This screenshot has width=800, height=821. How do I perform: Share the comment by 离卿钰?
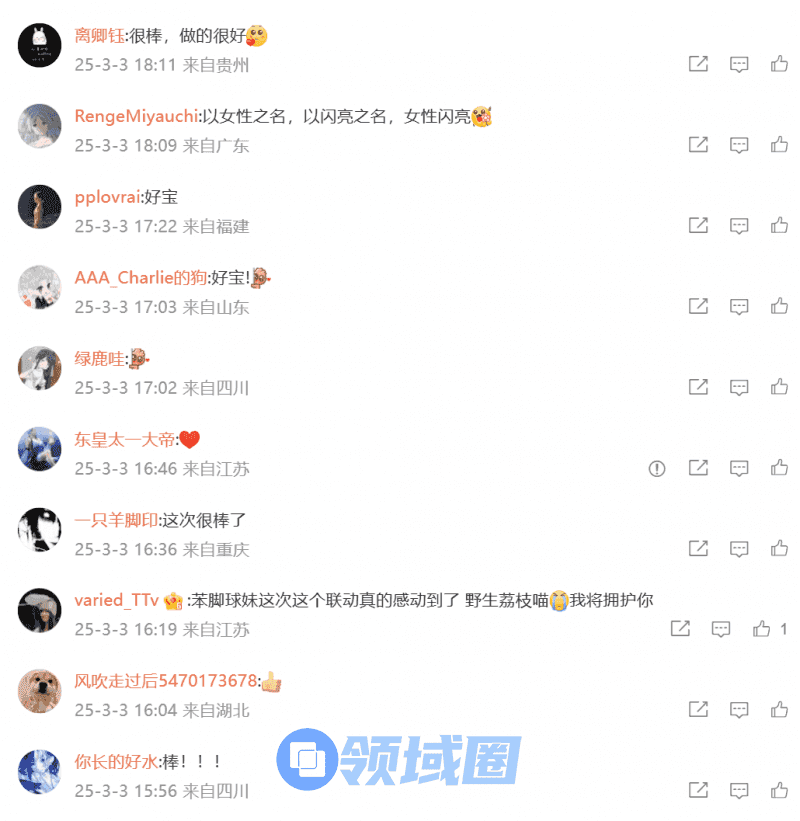pyautogui.click(x=698, y=64)
